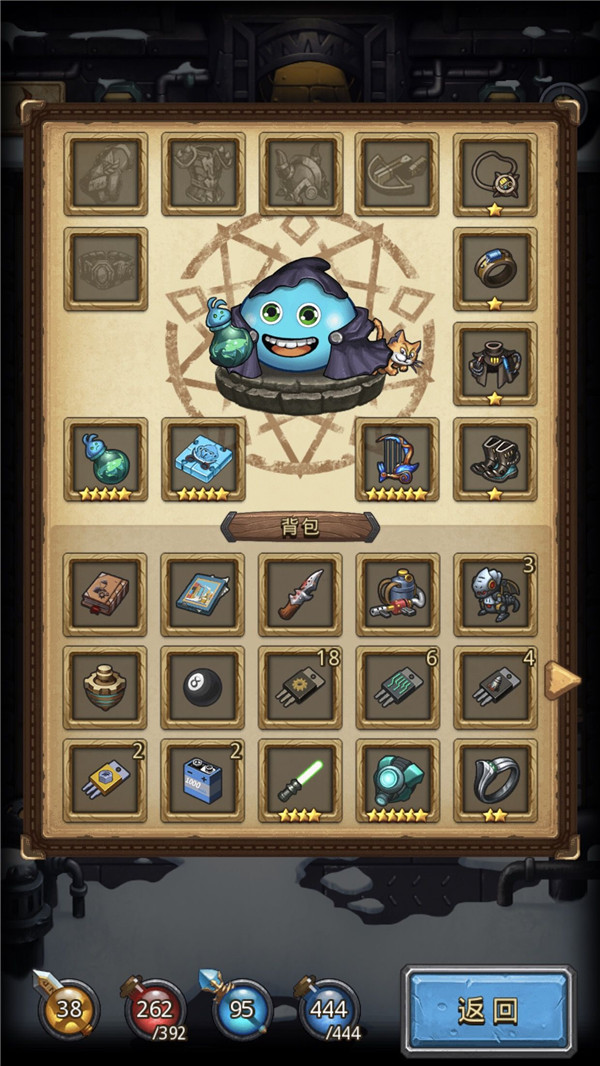600x1066 pixels.
Task: Select the green chip stack showing 6
Action: point(398,687)
